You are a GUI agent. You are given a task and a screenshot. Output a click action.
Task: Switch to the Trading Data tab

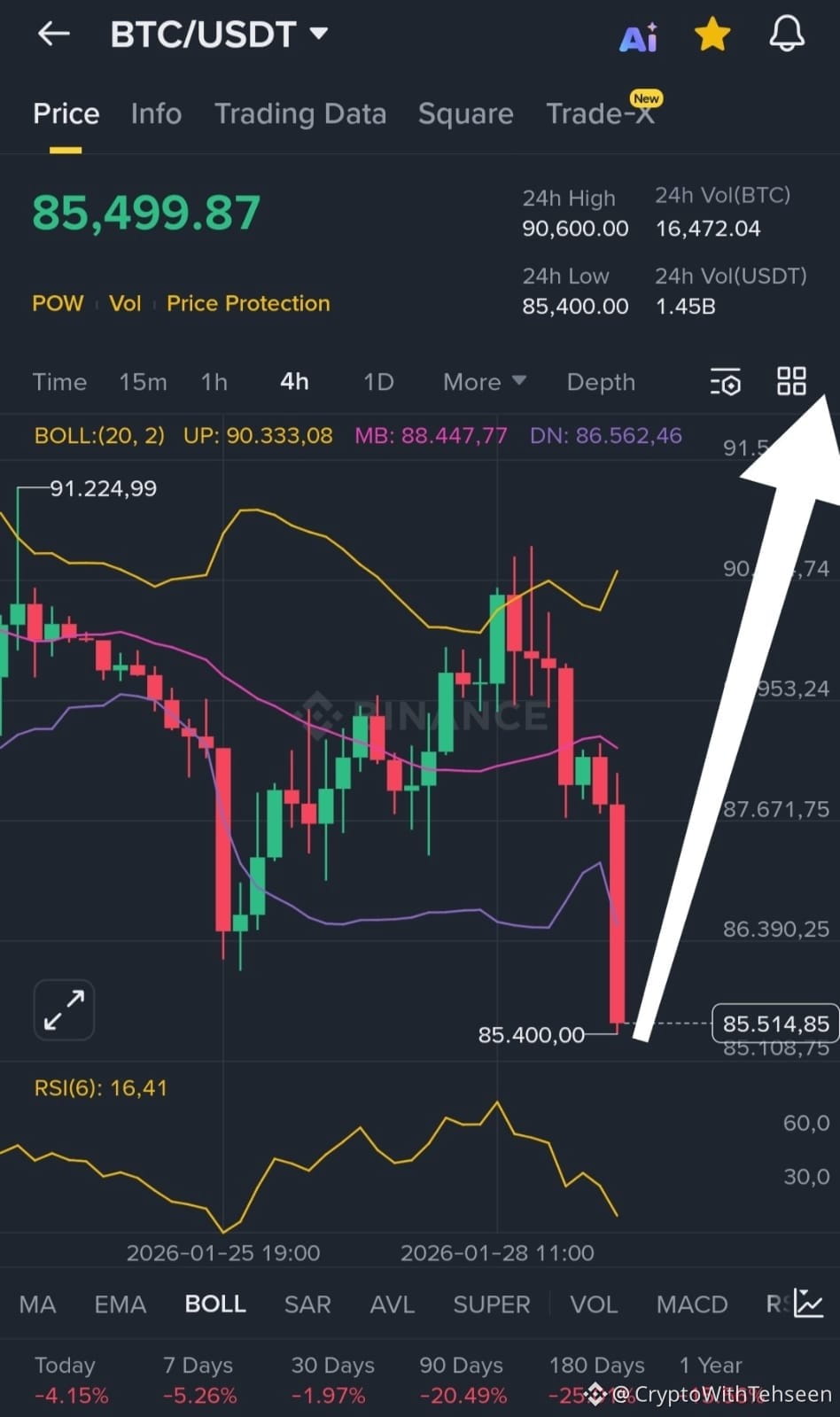click(299, 113)
